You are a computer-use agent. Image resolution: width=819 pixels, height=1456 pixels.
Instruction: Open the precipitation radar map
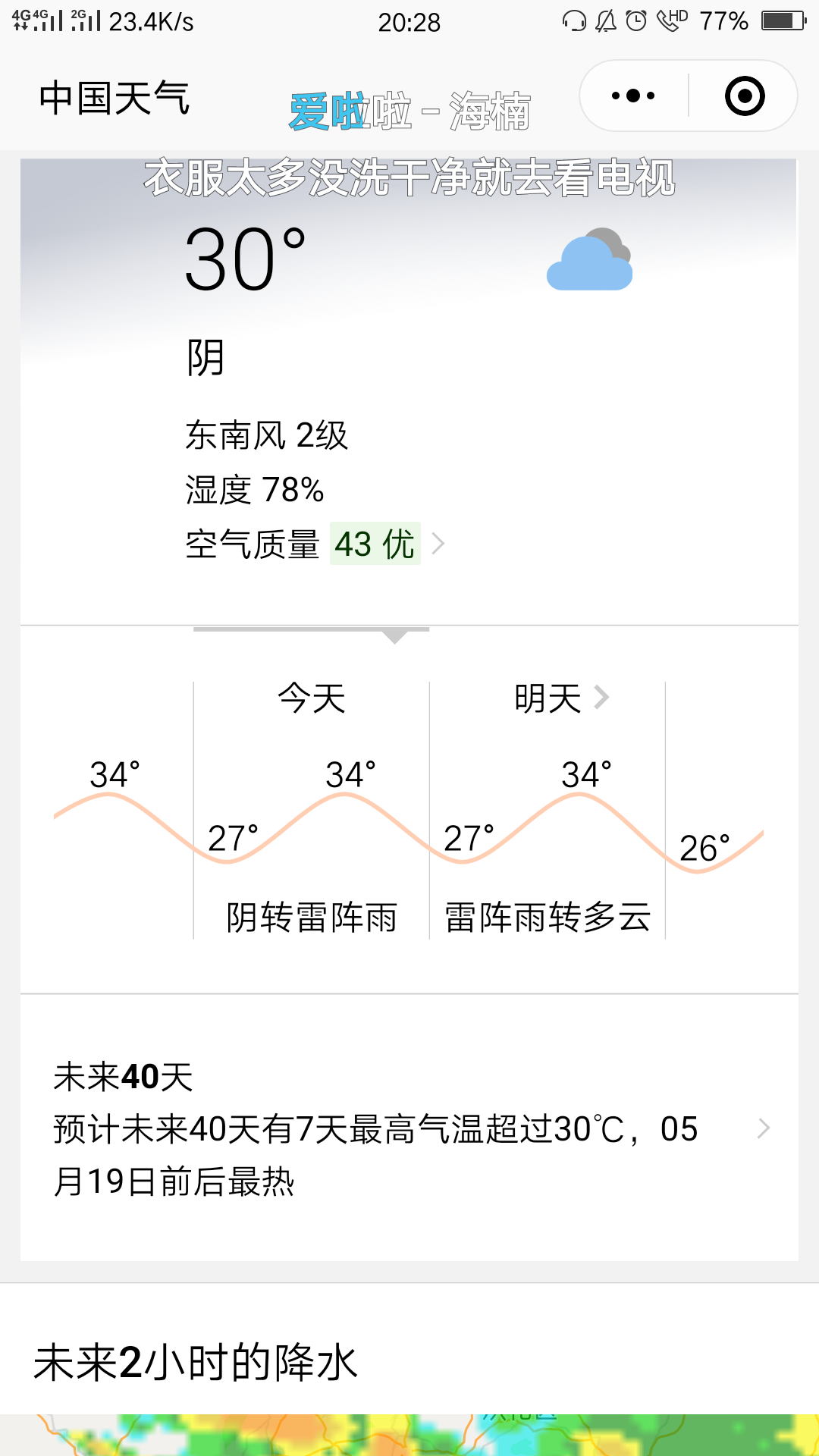(x=409, y=1435)
